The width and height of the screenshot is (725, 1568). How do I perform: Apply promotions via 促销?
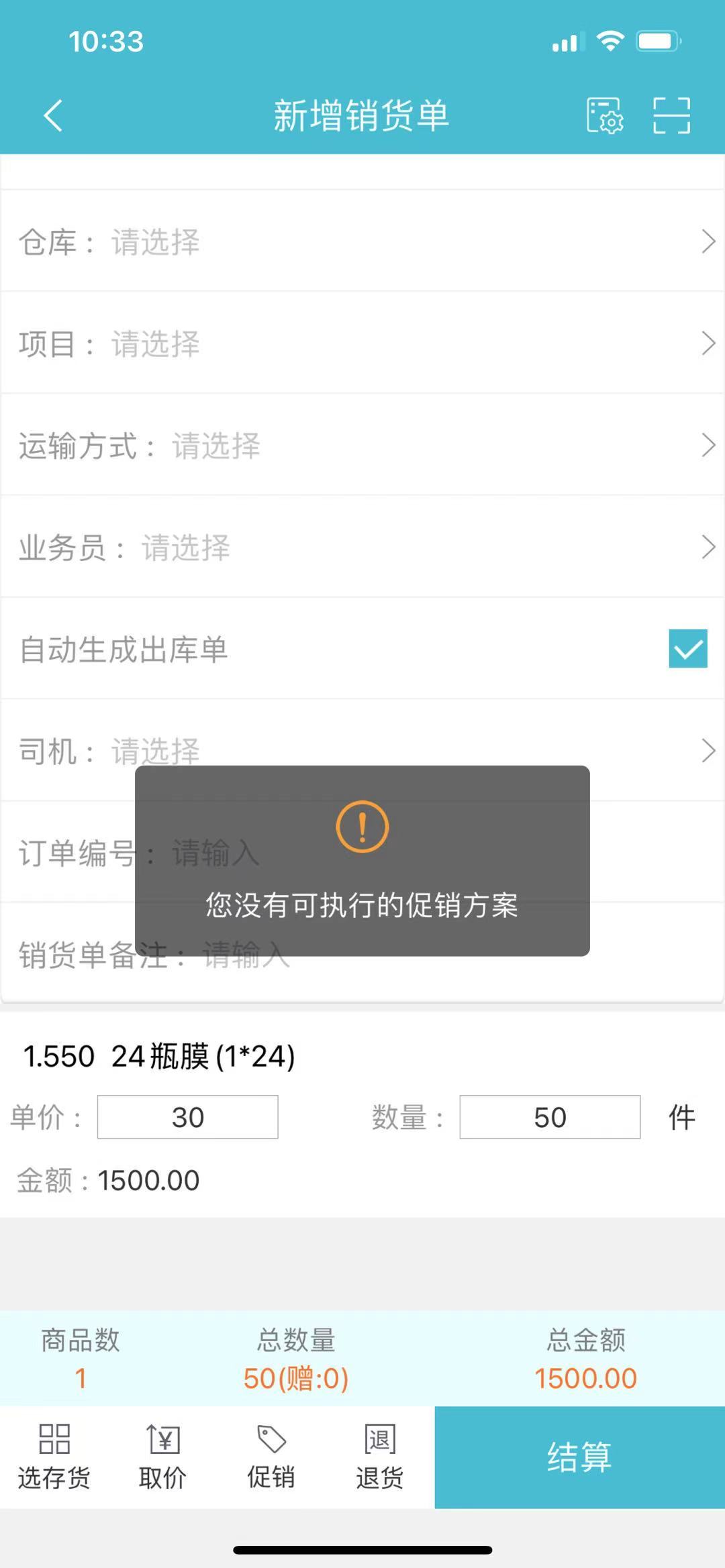pos(271,1457)
